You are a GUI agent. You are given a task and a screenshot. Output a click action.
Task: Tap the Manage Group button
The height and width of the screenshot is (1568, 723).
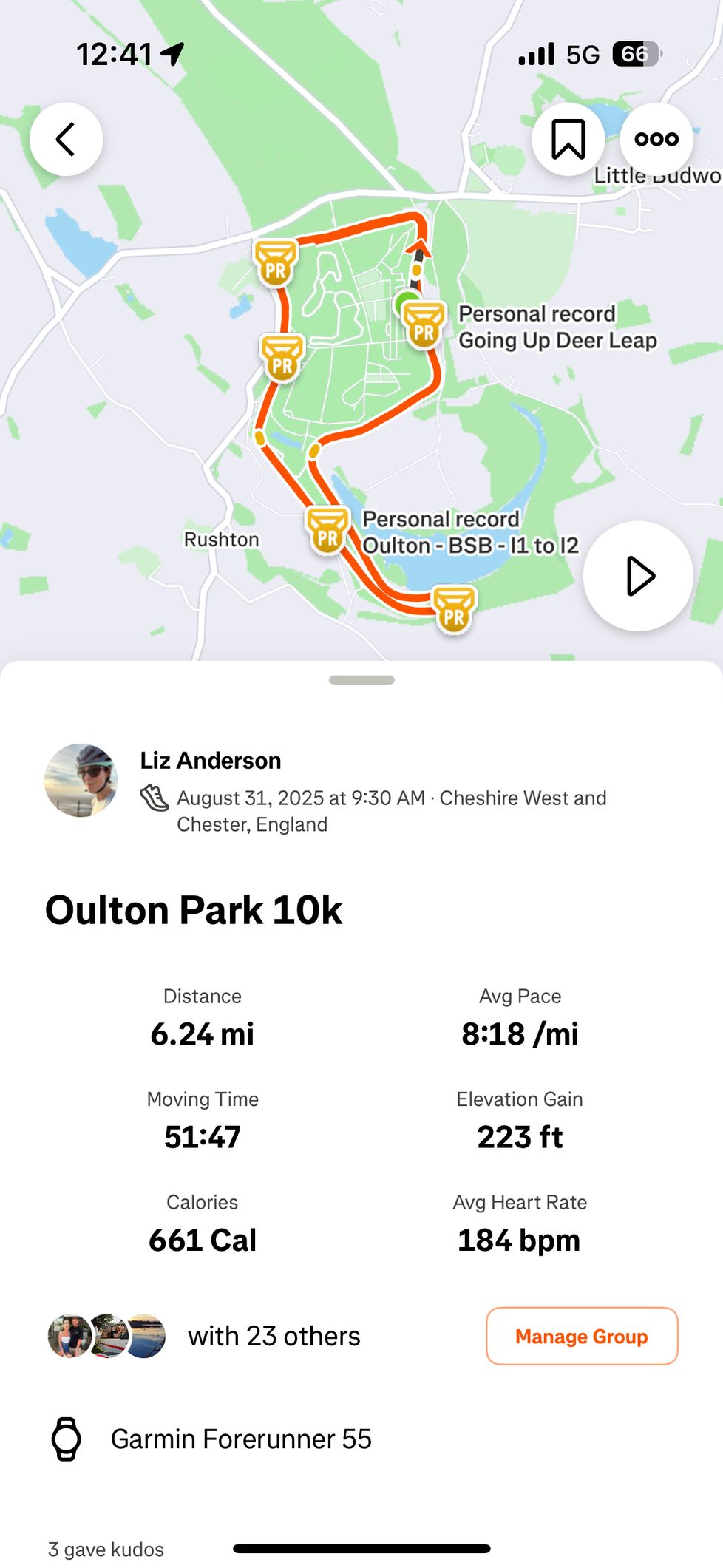582,1336
